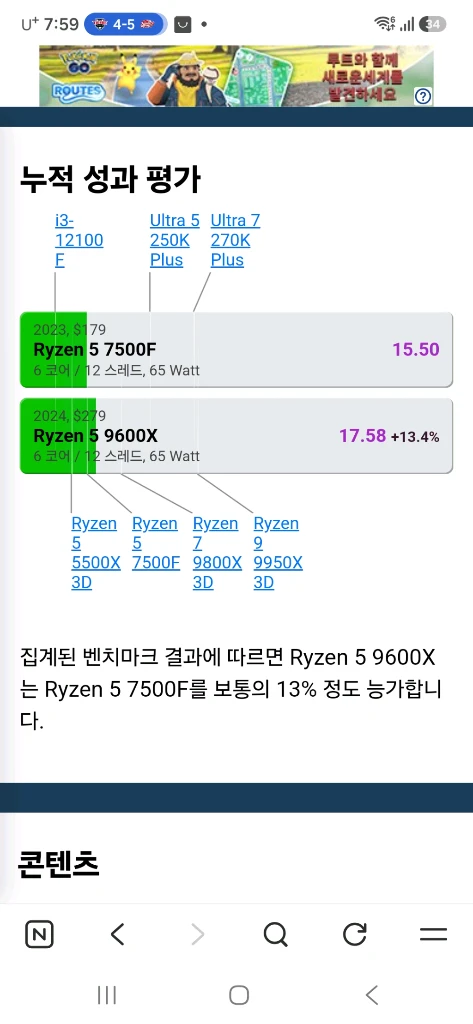Open the browser hamburger menu
473x1024 pixels.
[x=433, y=935]
